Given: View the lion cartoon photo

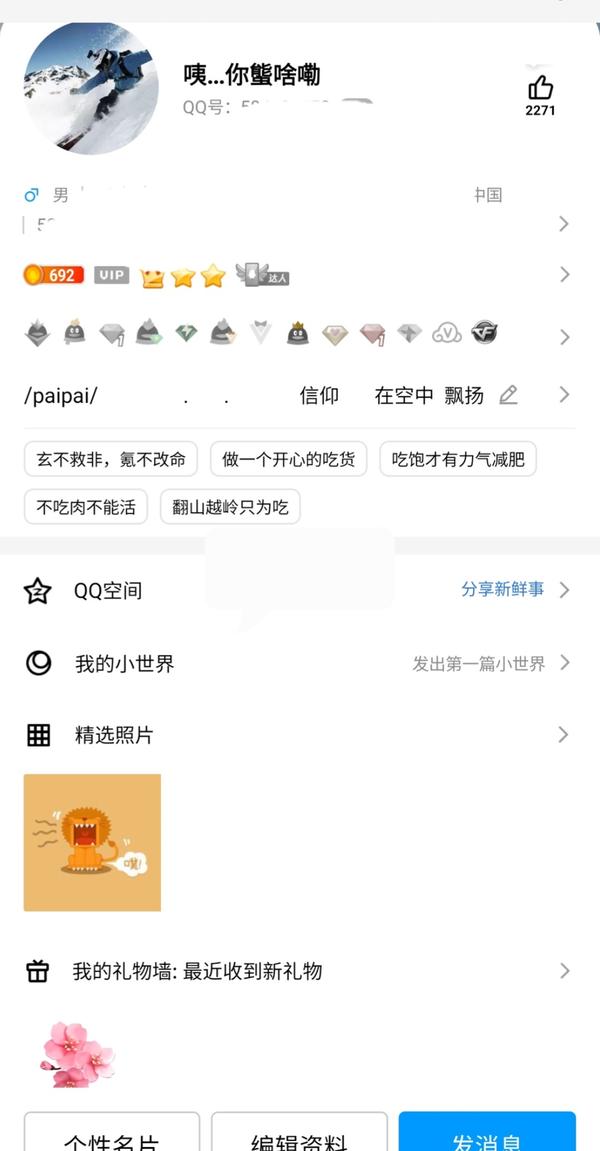Looking at the screenshot, I should (x=92, y=842).
